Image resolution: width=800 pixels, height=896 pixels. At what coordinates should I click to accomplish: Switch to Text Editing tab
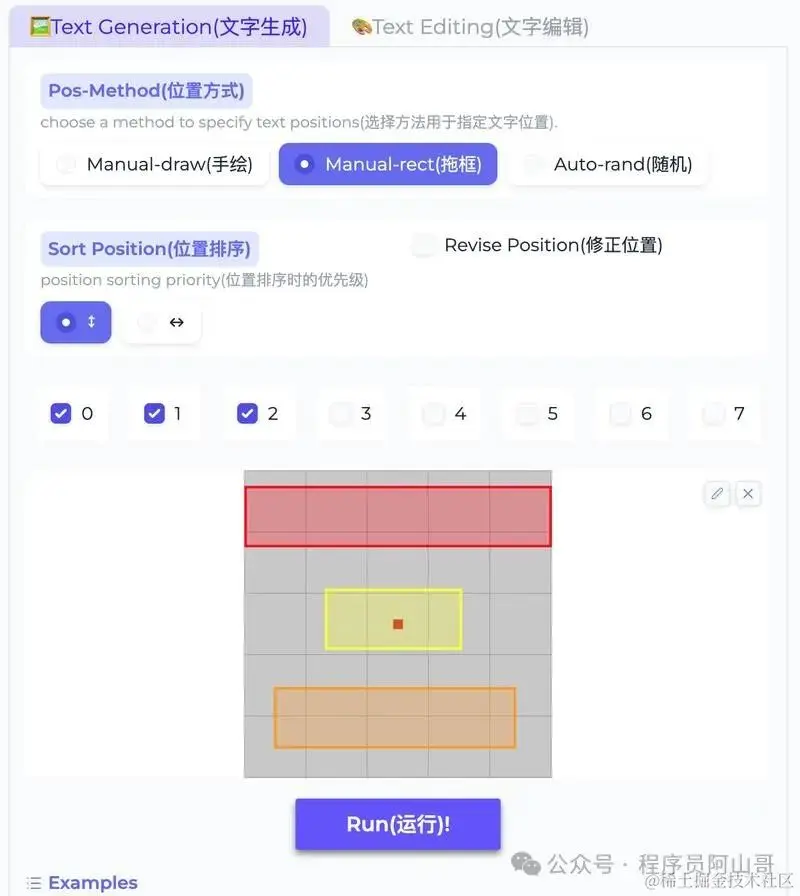point(470,27)
